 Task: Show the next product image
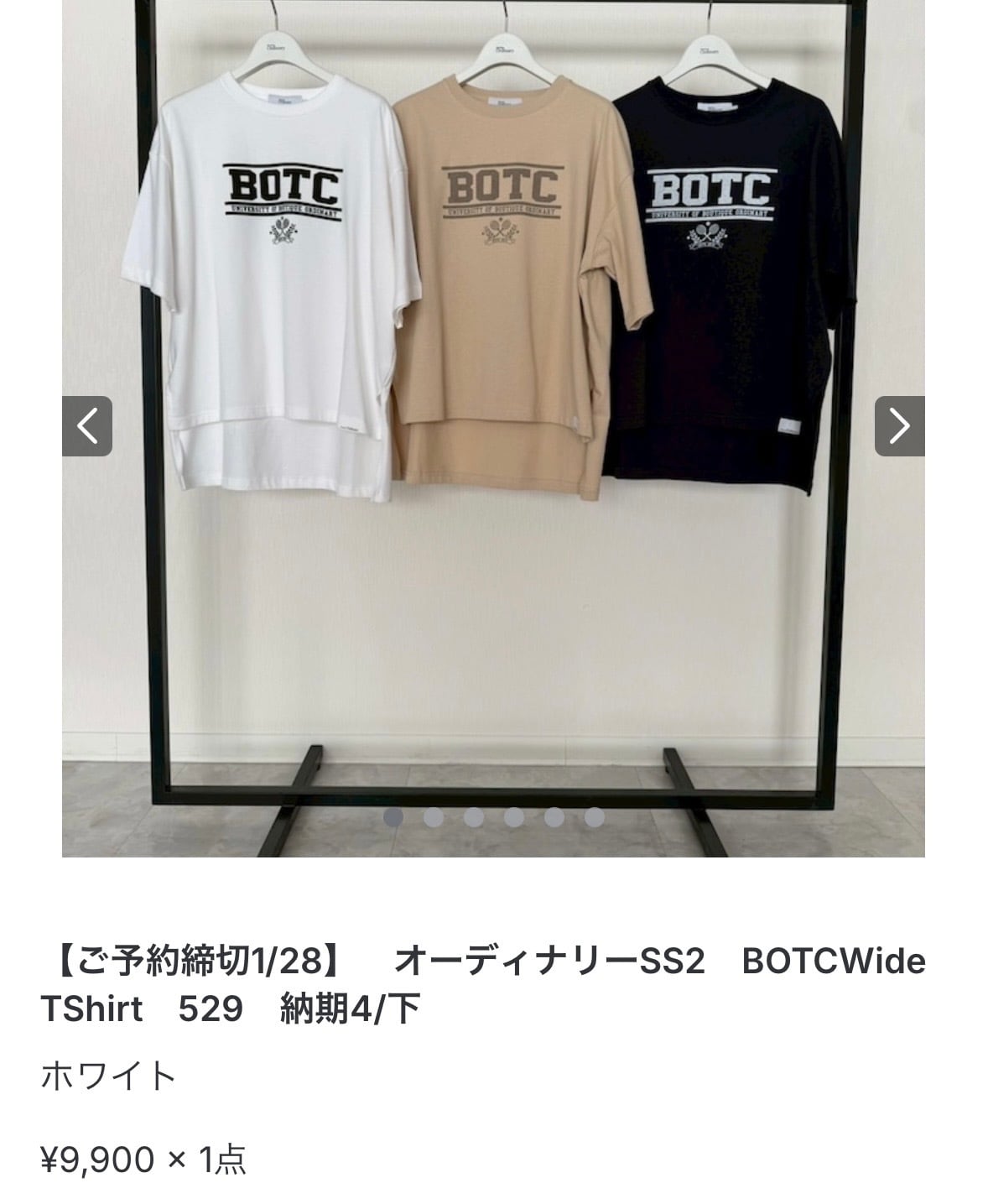899,426
